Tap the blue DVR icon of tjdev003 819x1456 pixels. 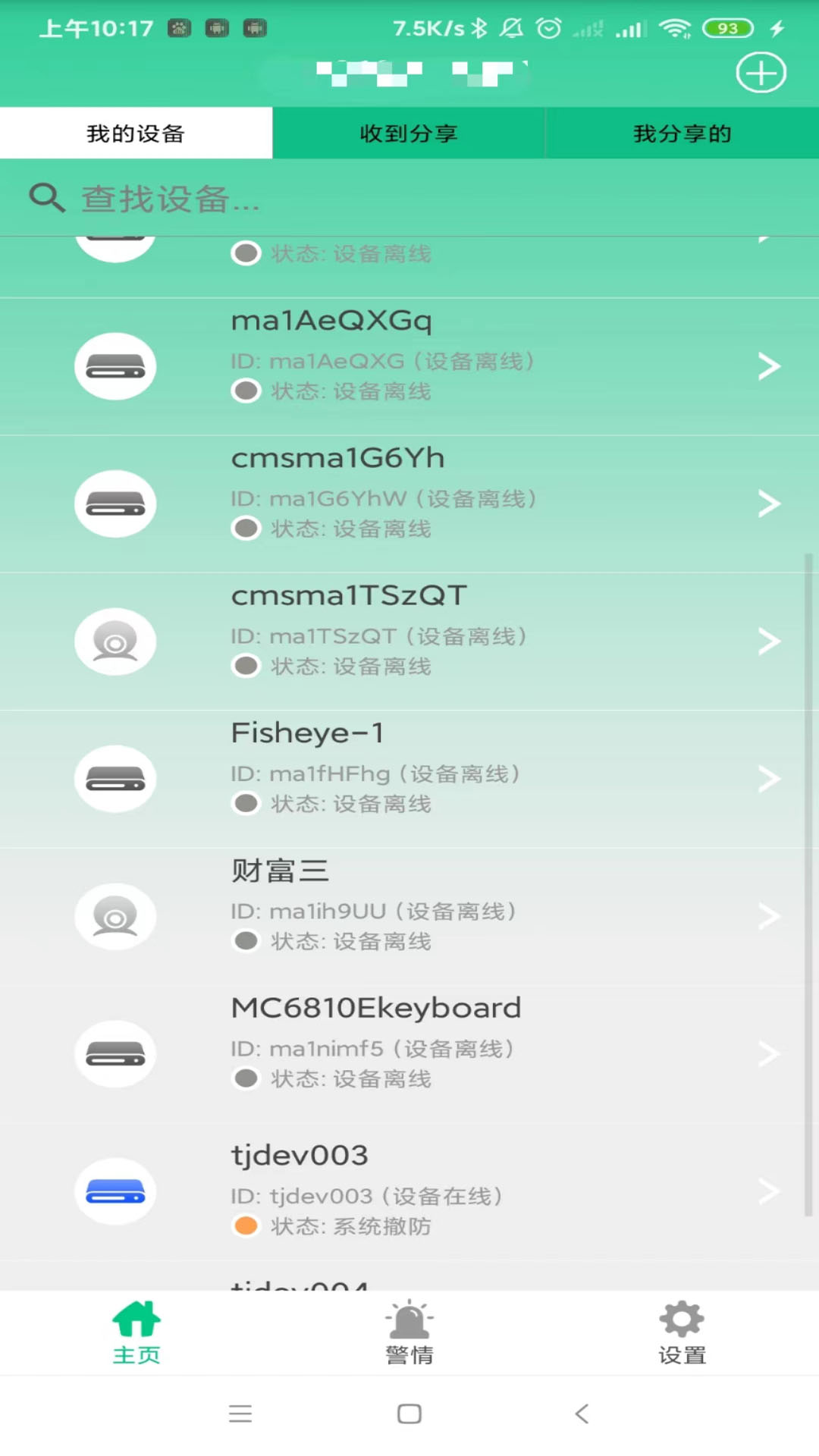115,1191
